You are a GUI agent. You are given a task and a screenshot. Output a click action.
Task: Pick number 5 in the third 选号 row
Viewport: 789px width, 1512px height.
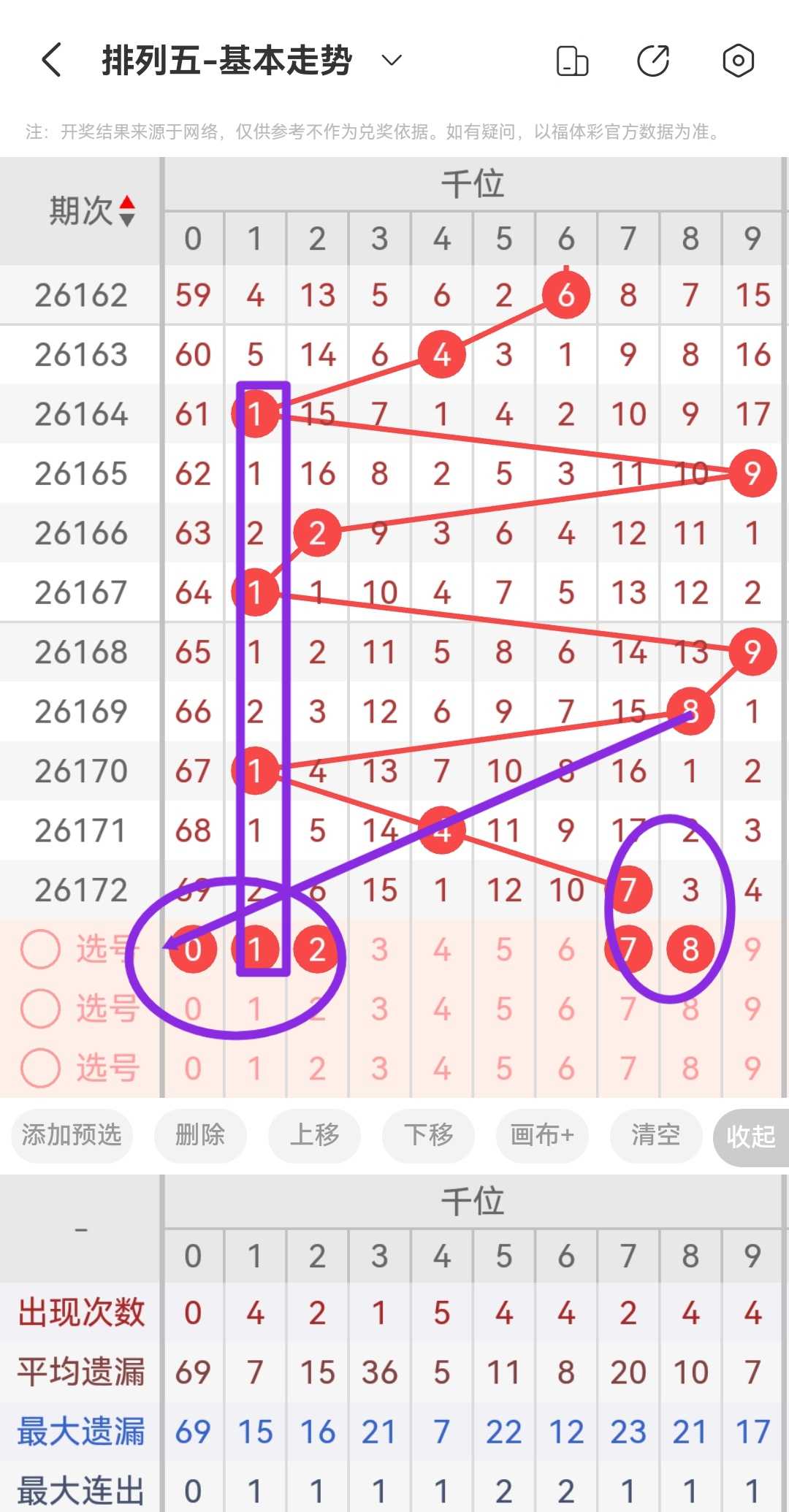(x=504, y=1069)
